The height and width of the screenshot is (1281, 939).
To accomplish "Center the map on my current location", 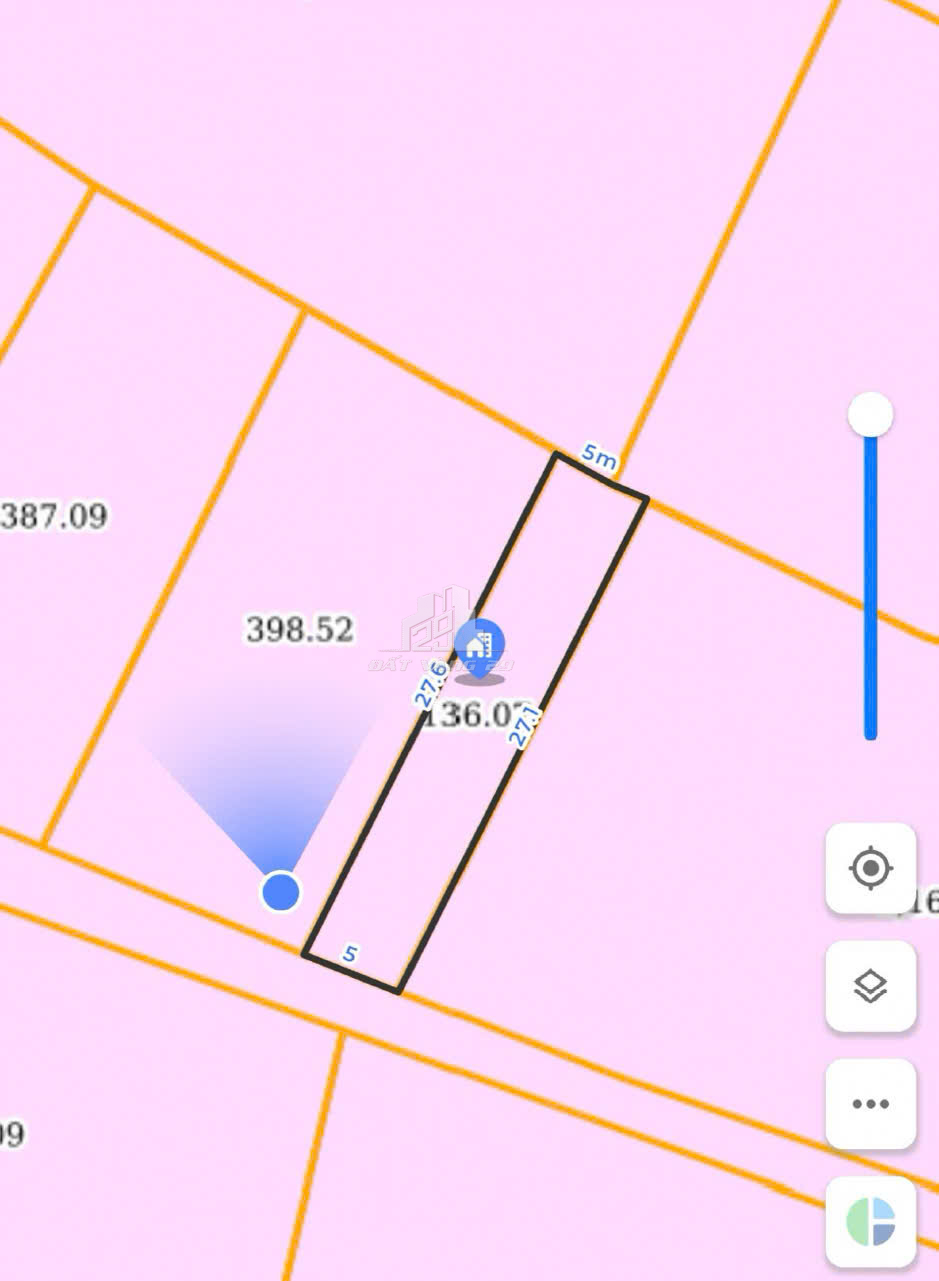I will pos(870,868).
